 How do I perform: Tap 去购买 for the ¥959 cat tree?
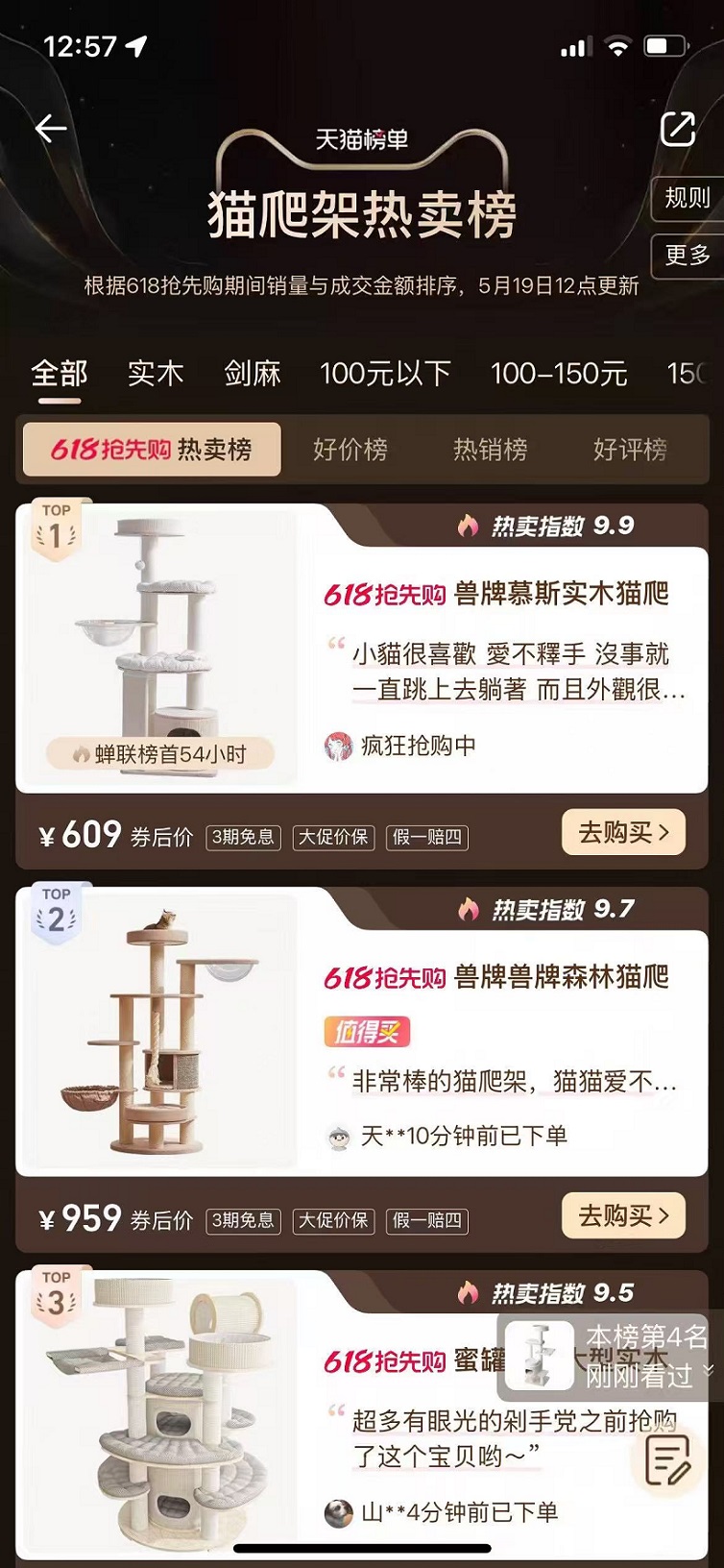[623, 1216]
